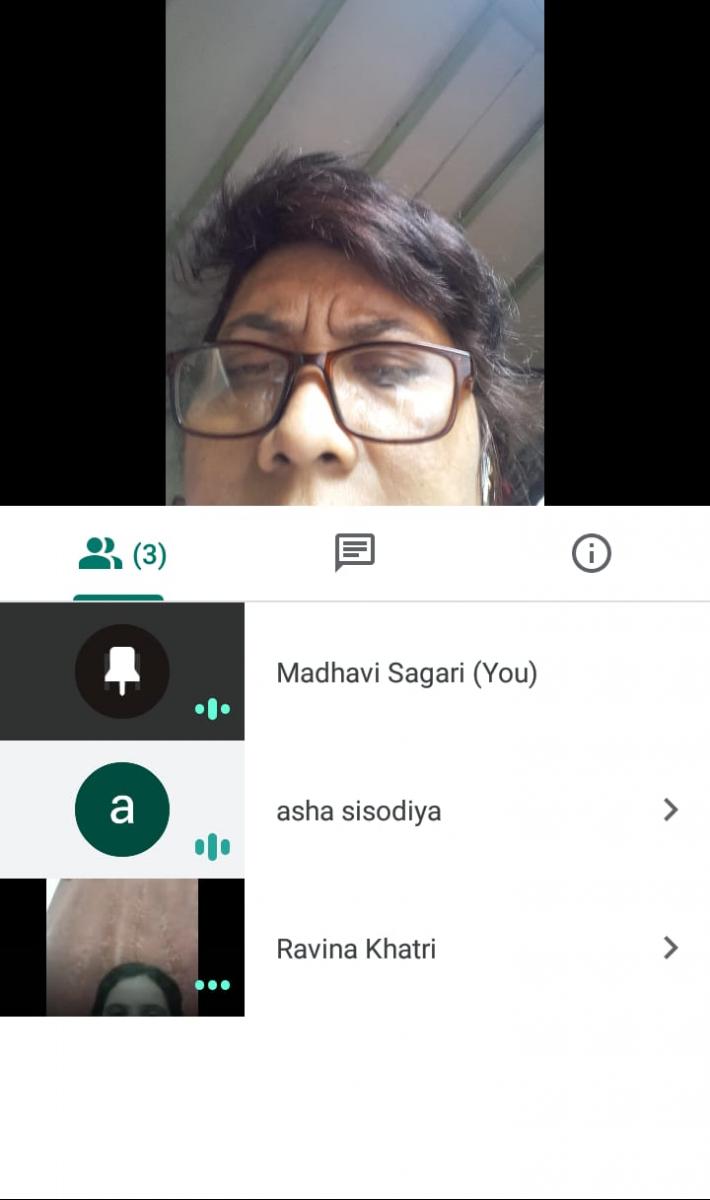Select the Madhavi Sagari (You) row

point(406,673)
